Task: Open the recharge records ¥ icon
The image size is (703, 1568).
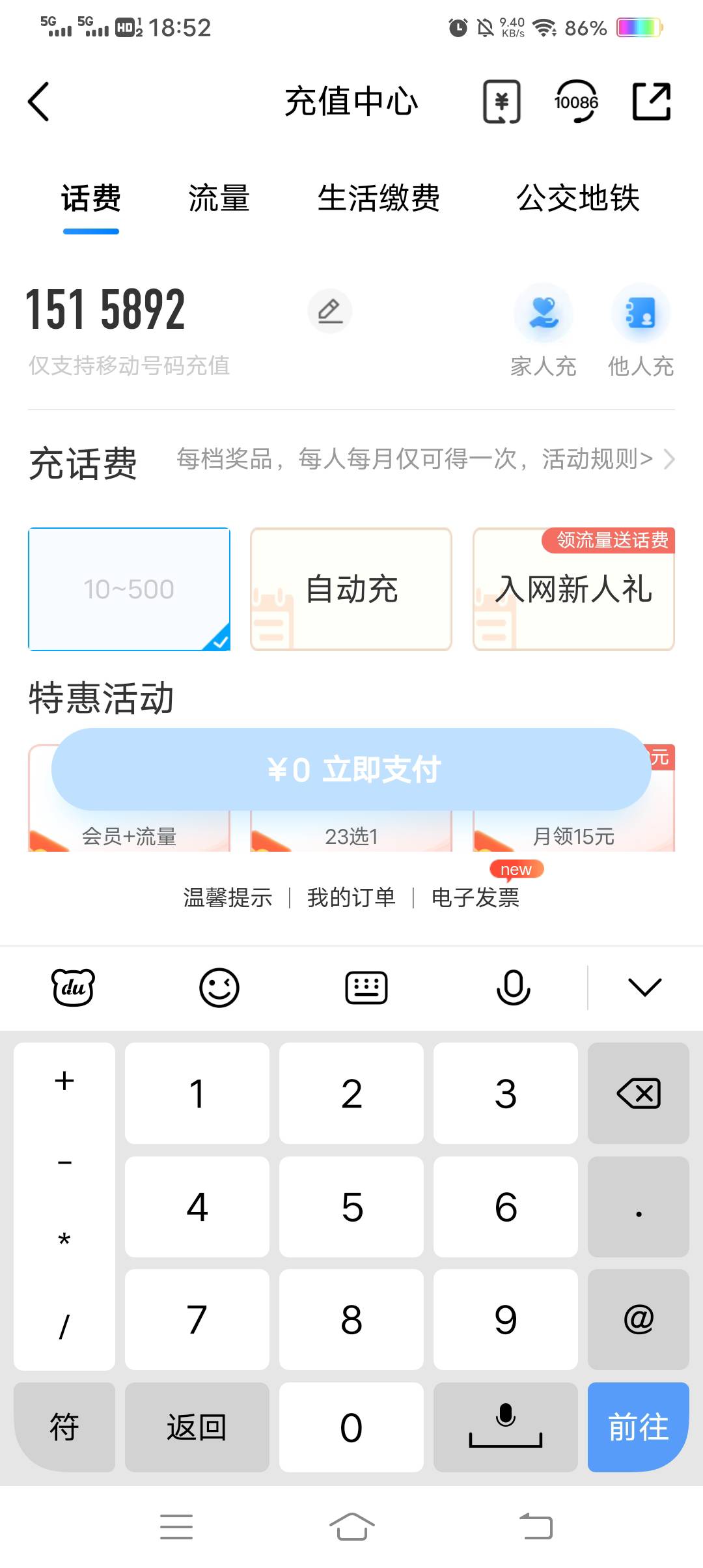Action: [x=501, y=102]
